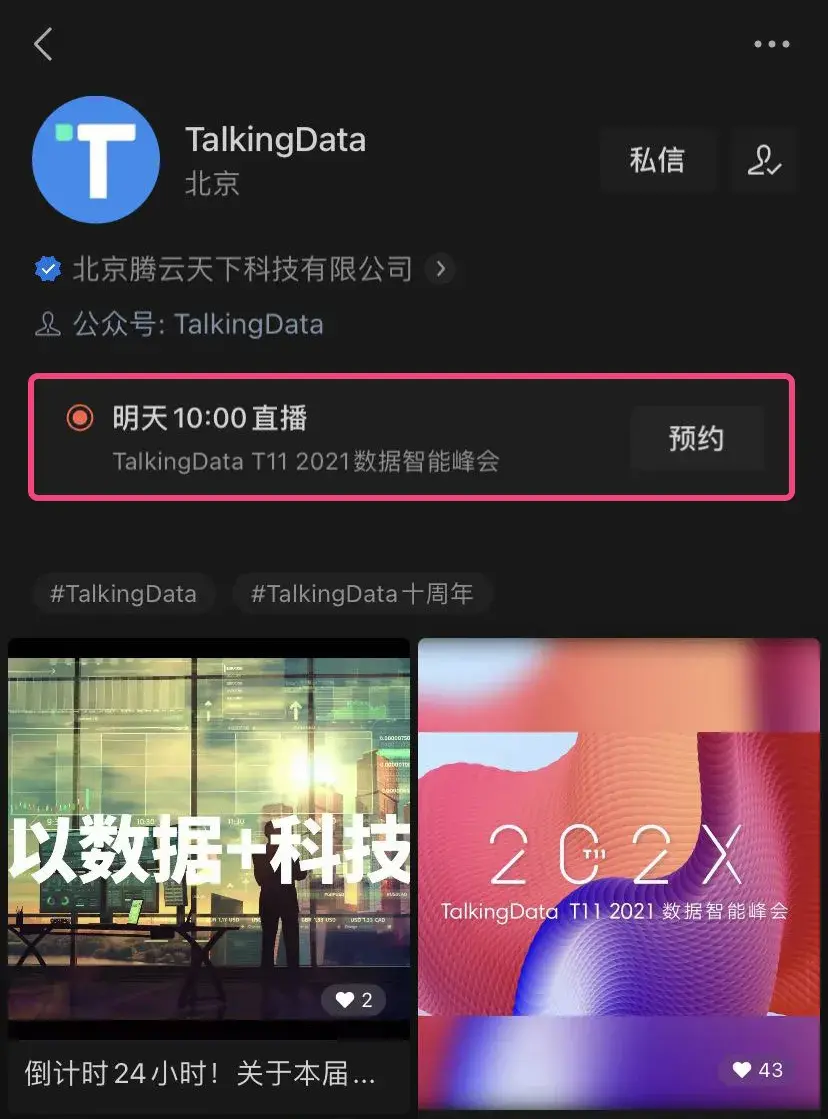This screenshot has height=1119, width=828.
Task: Tap the blue verified badge icon
Action: pyautogui.click(x=47, y=267)
